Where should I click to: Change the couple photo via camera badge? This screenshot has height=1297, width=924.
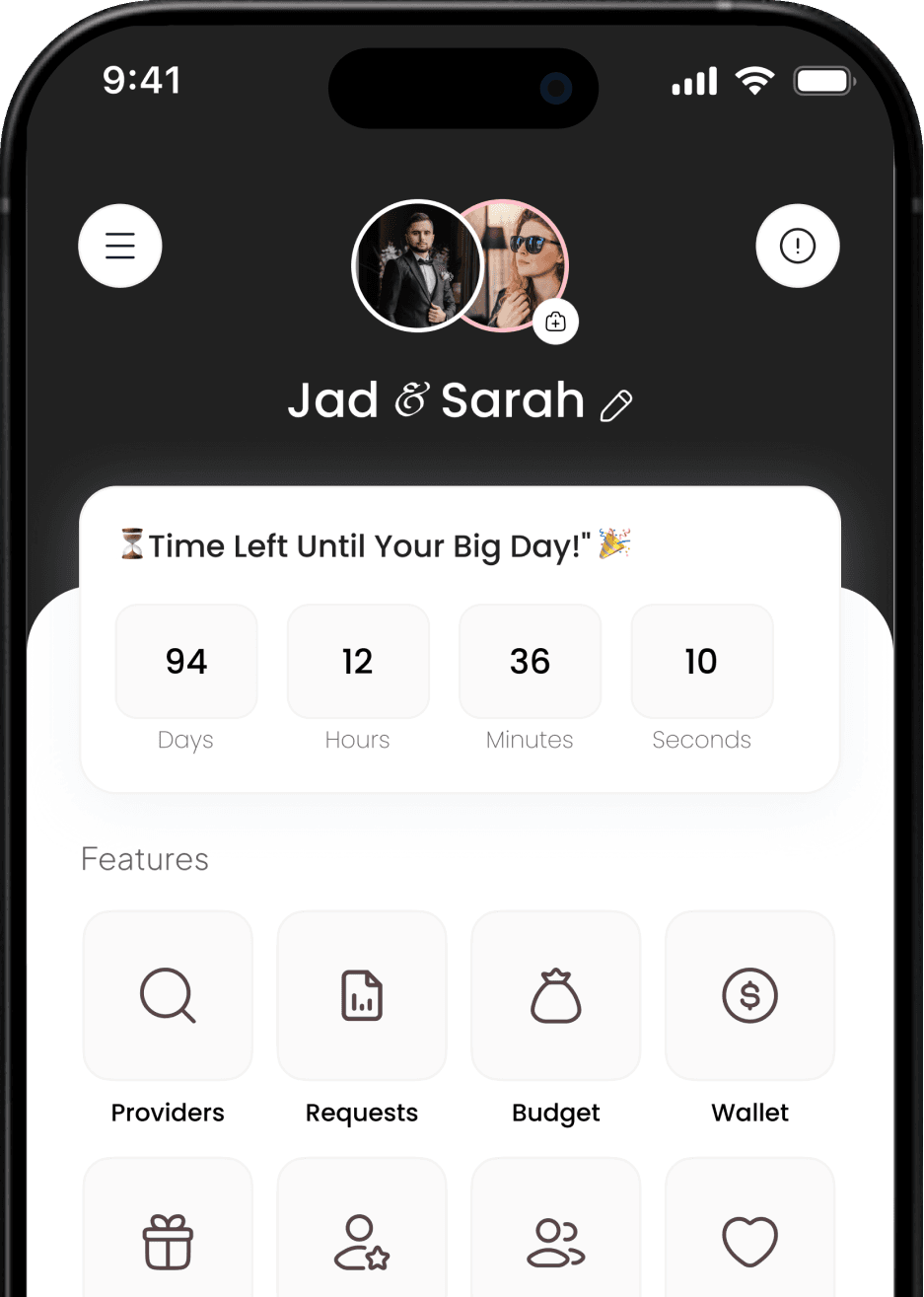[x=555, y=322]
